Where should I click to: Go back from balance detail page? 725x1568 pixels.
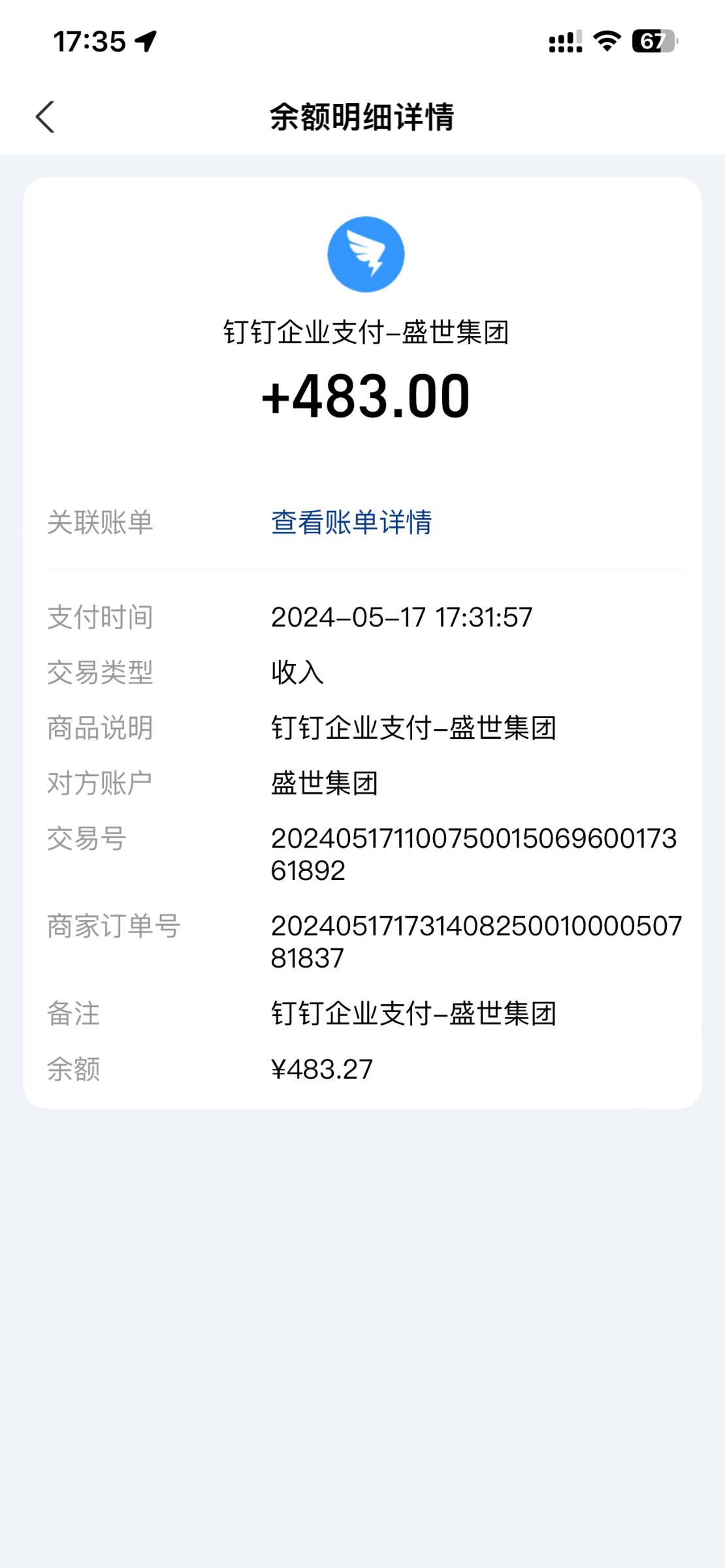[x=45, y=118]
